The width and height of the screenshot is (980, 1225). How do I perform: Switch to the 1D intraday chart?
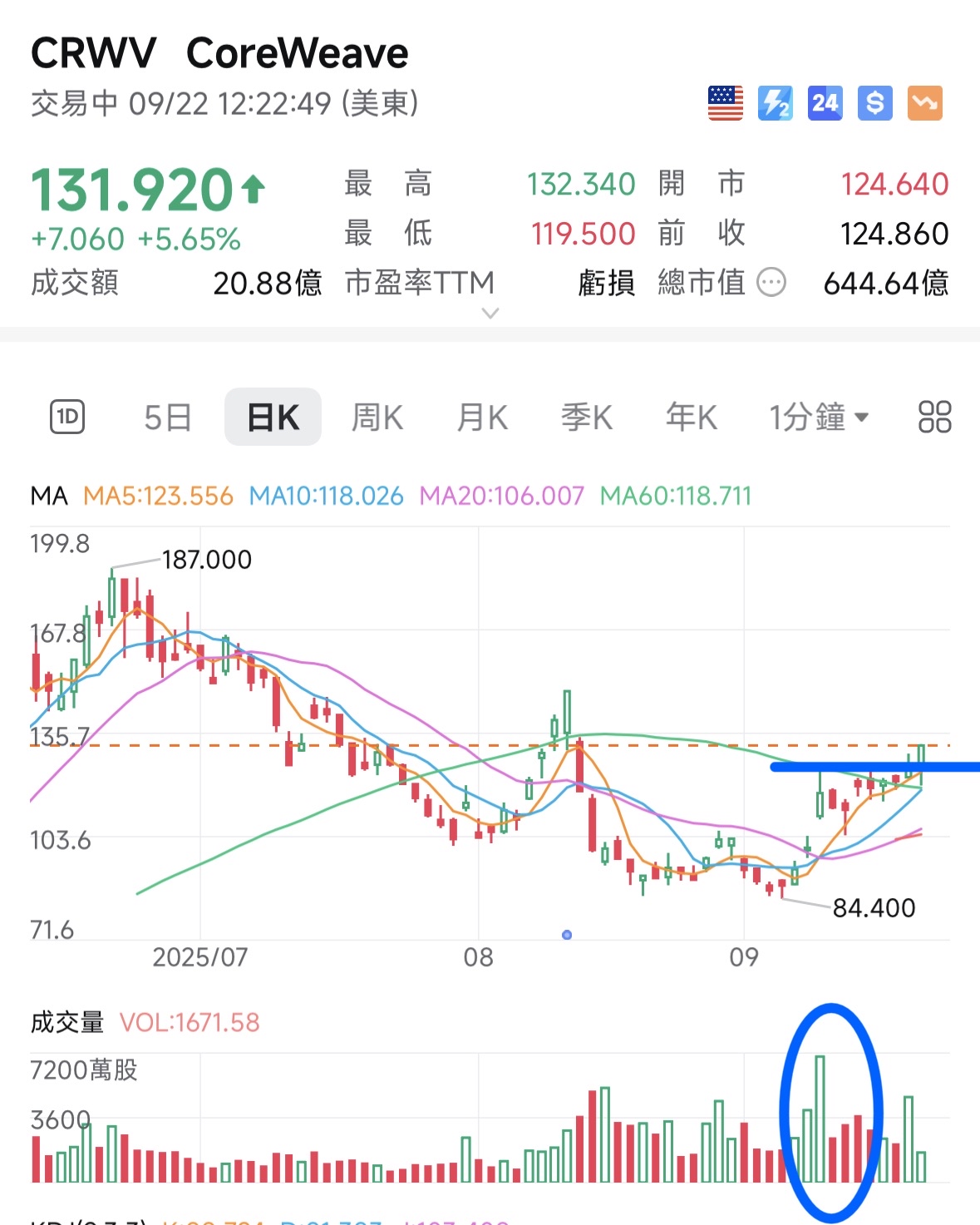[67, 417]
